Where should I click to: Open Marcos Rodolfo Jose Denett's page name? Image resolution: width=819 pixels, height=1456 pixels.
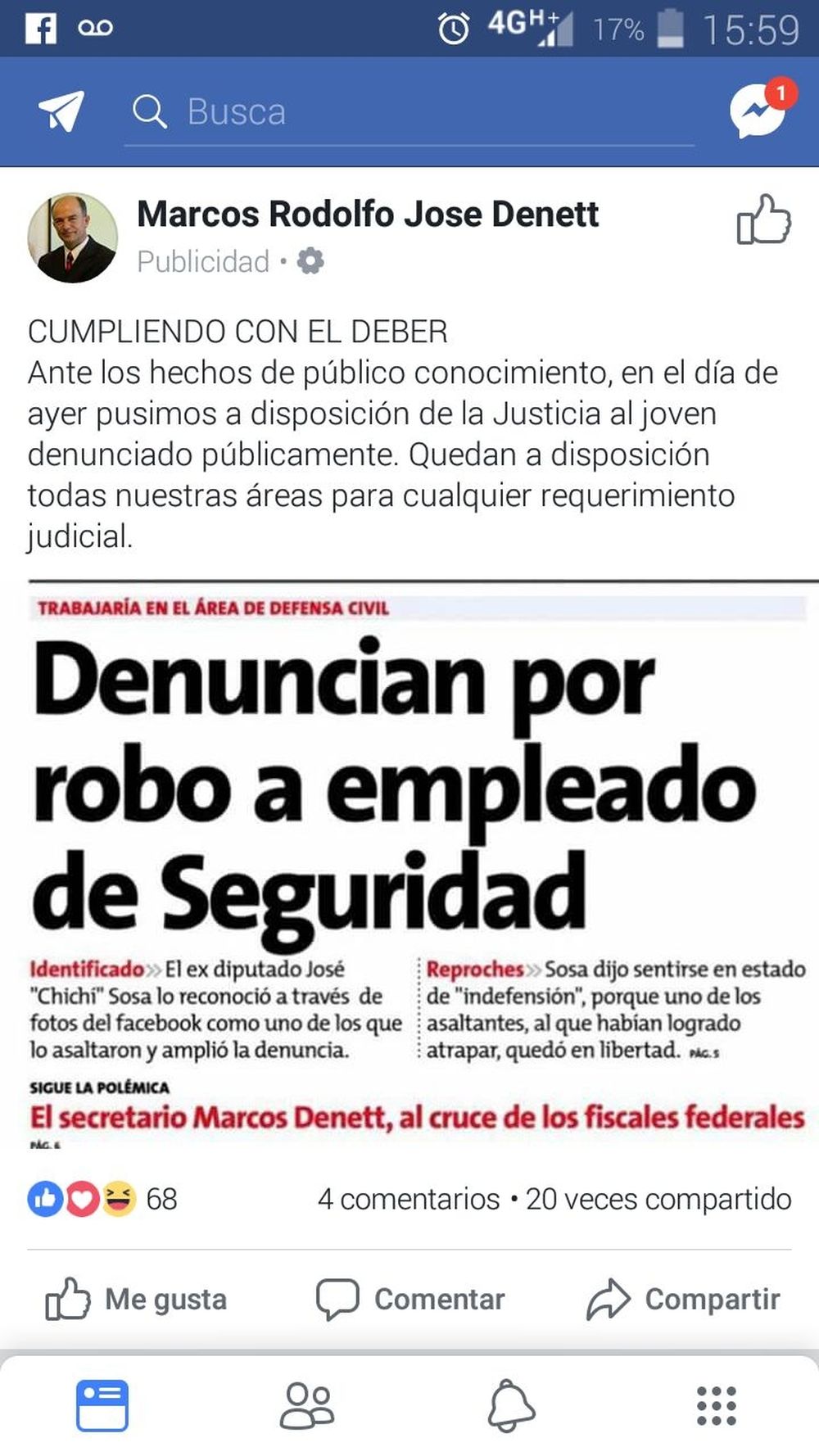(368, 215)
